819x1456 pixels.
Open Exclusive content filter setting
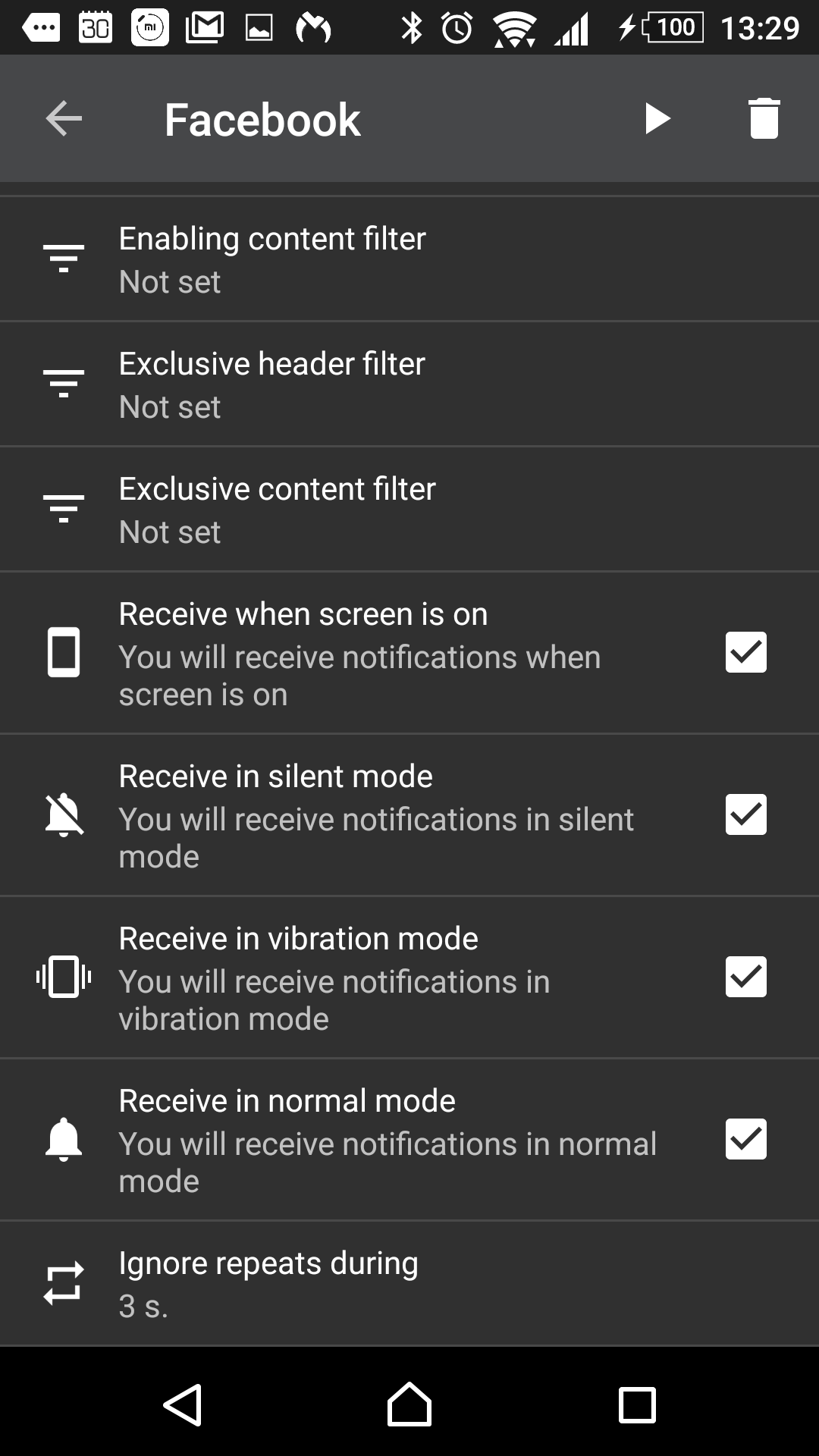pos(409,510)
